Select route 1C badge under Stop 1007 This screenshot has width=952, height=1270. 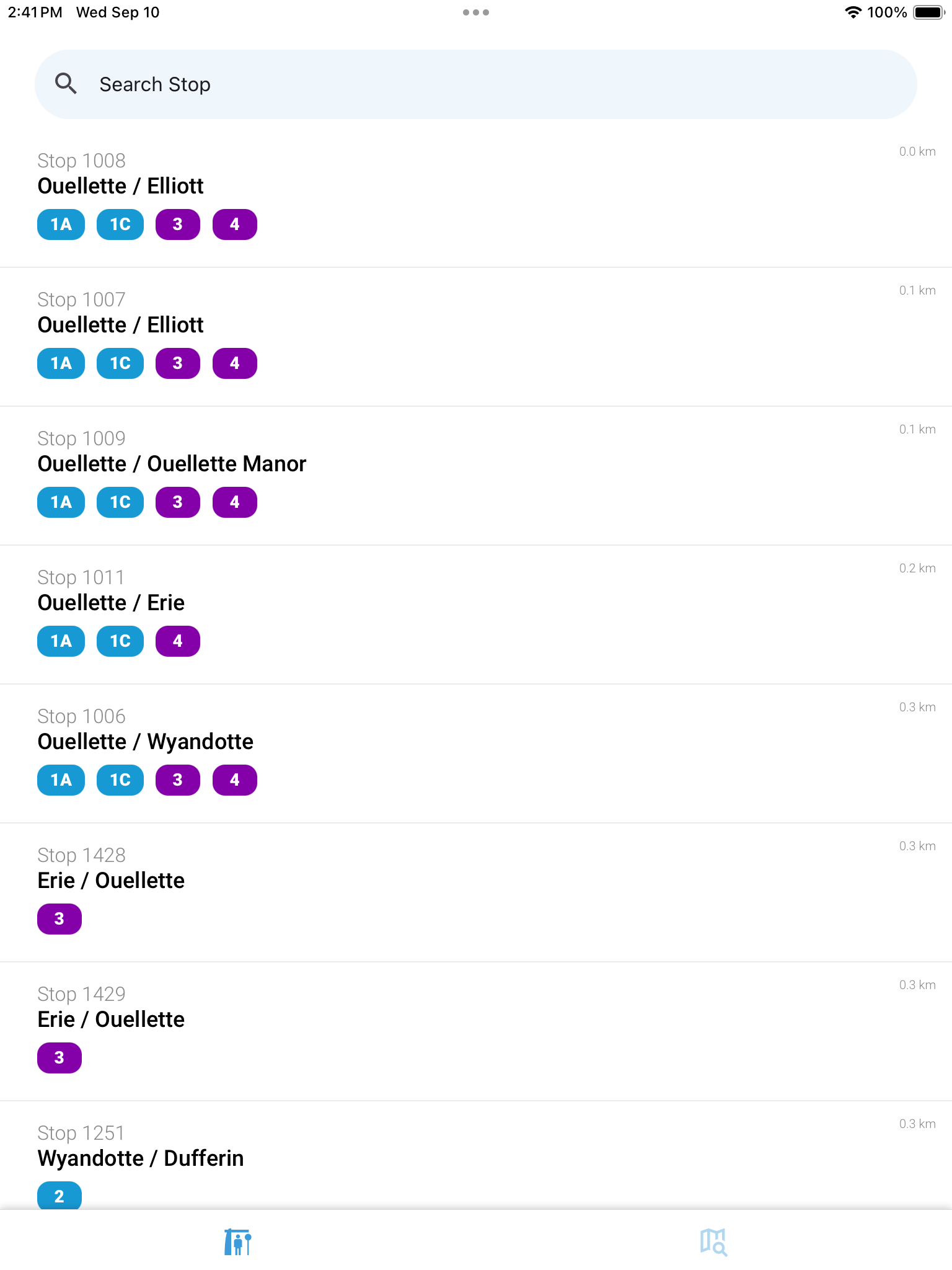click(x=120, y=363)
